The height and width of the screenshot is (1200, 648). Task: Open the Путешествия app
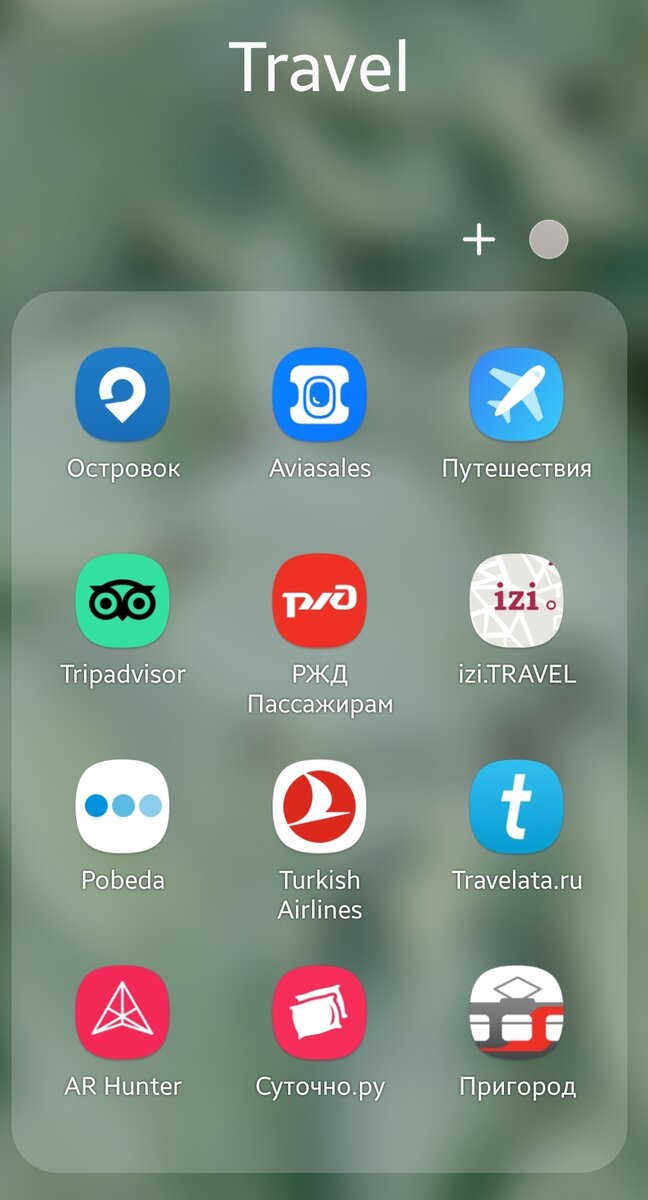pyautogui.click(x=516, y=395)
